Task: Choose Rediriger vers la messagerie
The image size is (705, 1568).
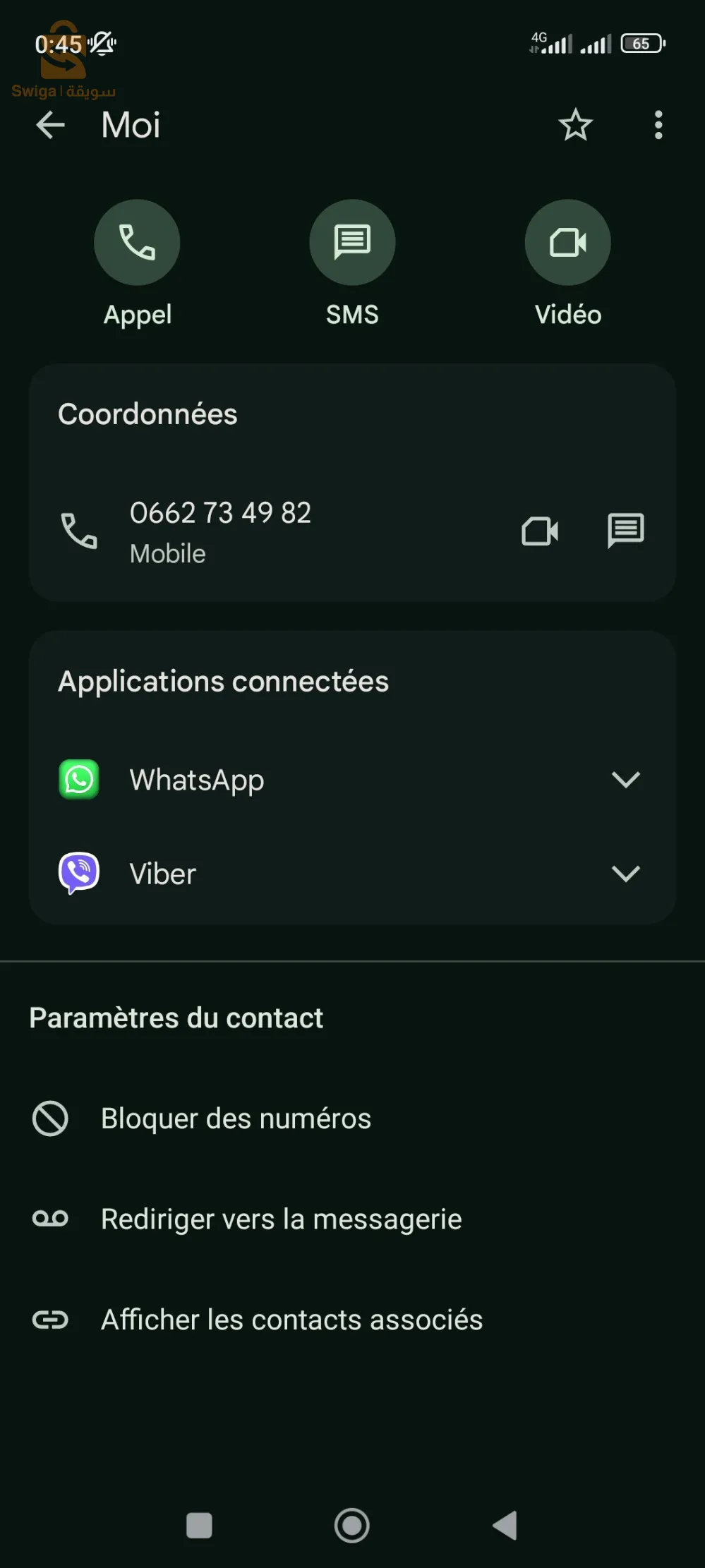Action: point(281,1219)
